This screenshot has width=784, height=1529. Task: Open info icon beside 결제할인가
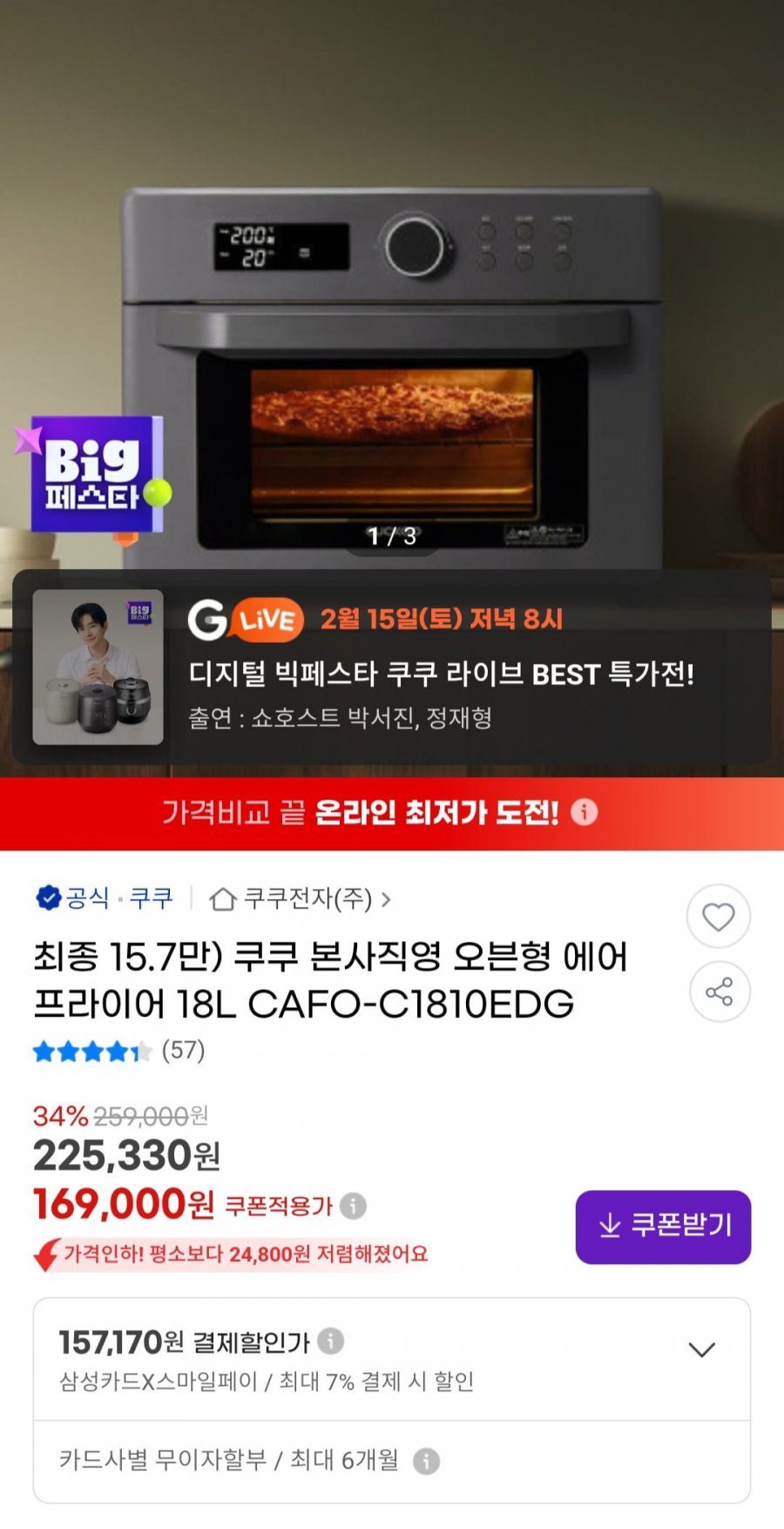click(x=330, y=1341)
